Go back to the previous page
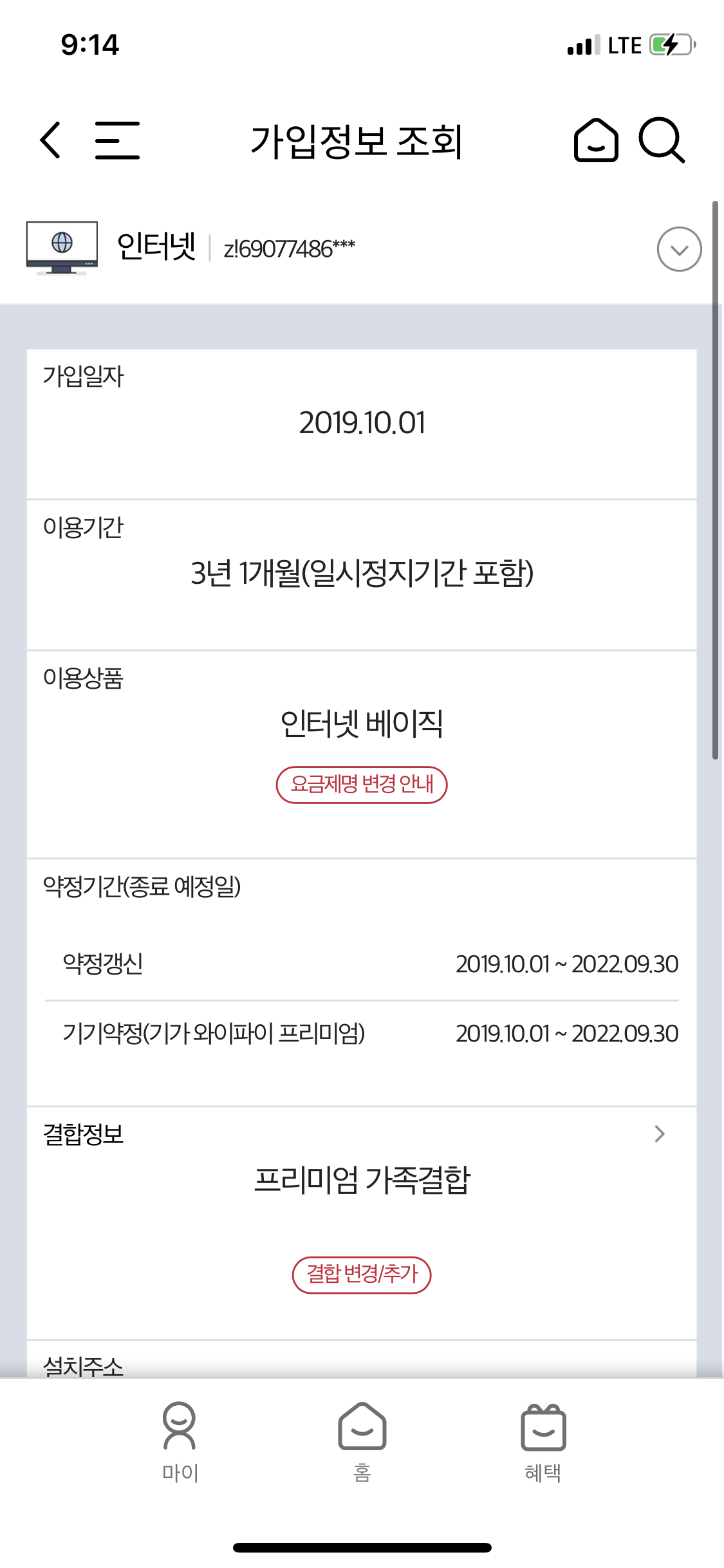724x1568 pixels. (x=50, y=140)
